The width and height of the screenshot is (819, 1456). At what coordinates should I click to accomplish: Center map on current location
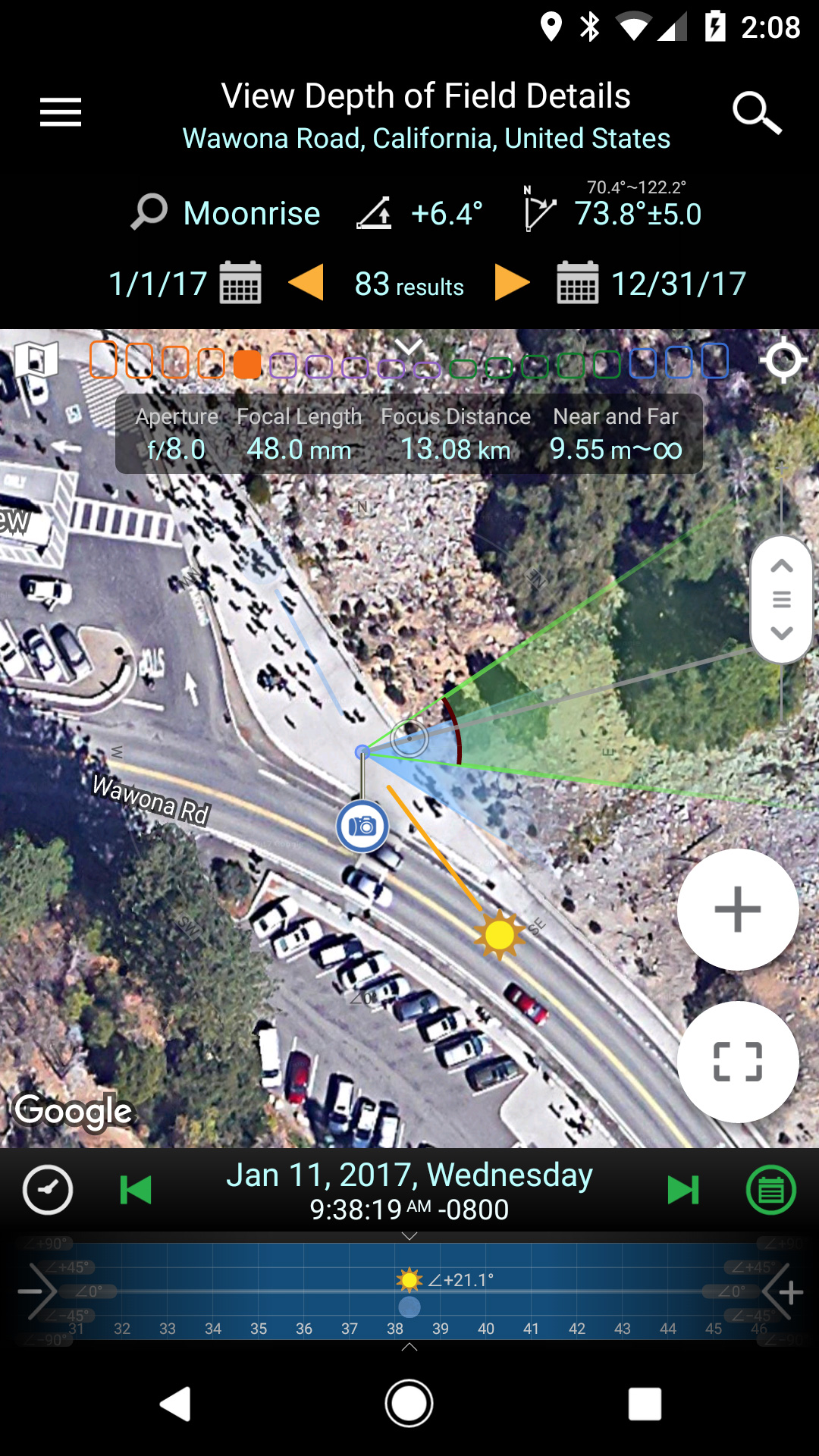(783, 360)
